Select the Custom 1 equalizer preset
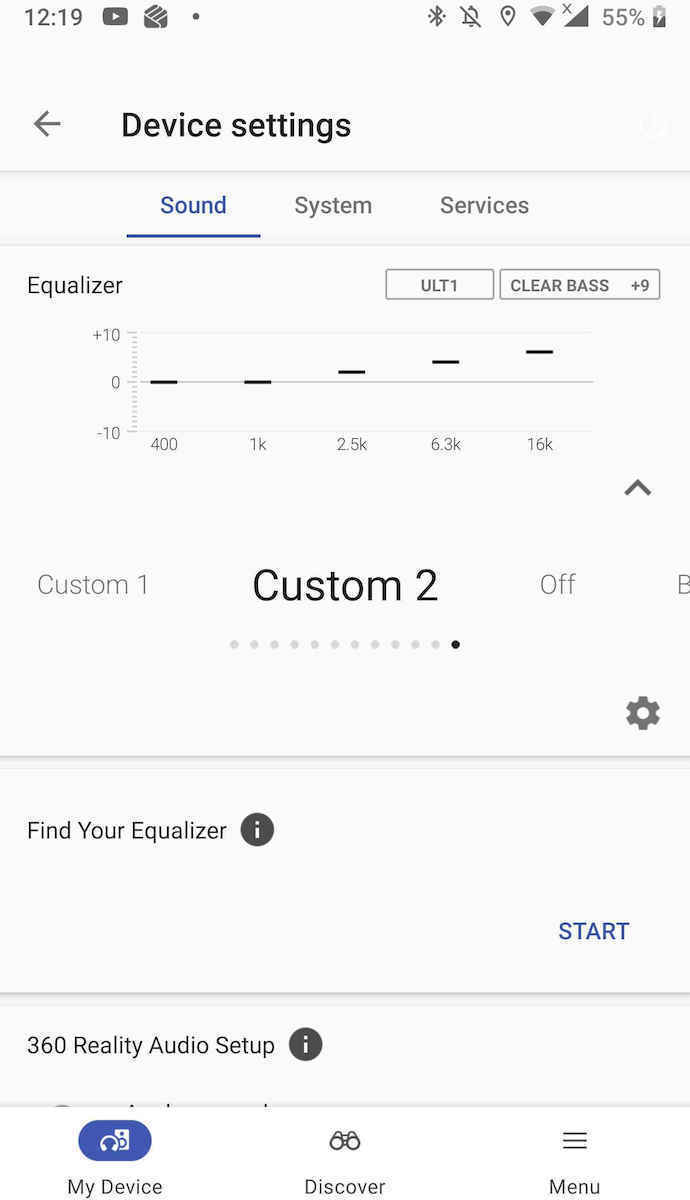This screenshot has width=690, height=1200. (93, 585)
